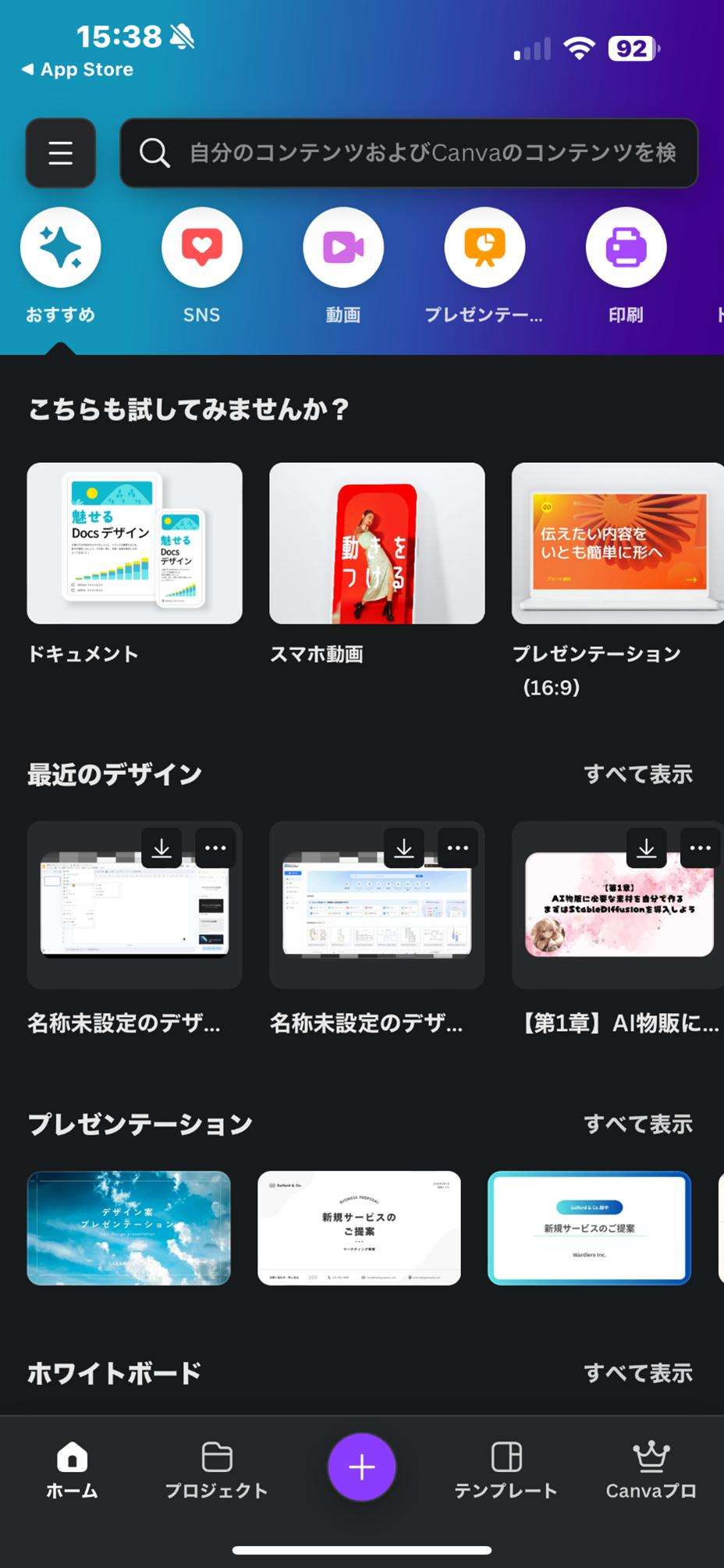Open the Canvaプロ tab
724x1568 pixels.
[x=651, y=1470]
